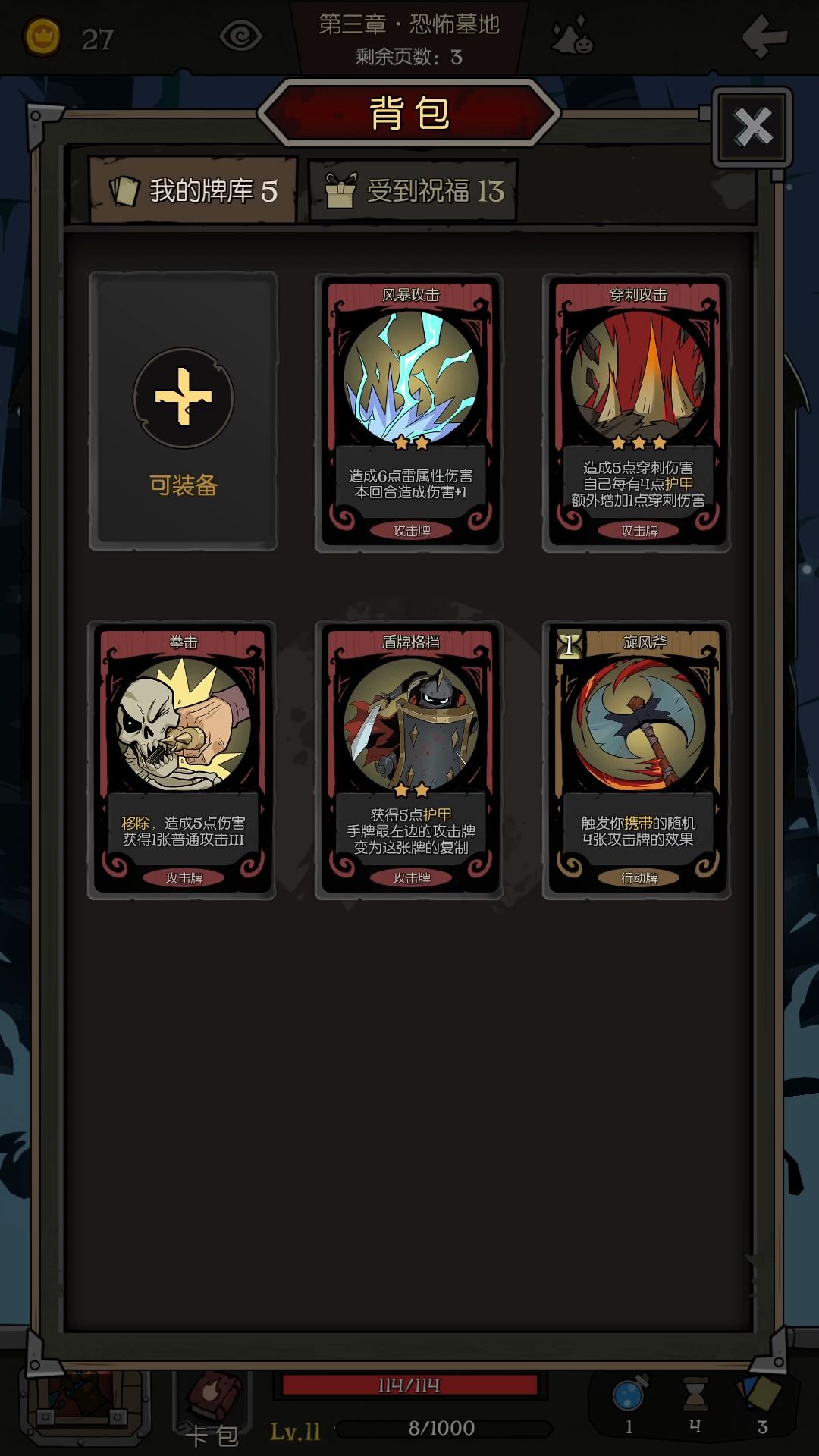Image resolution: width=819 pixels, height=1456 pixels.
Task: Select the 拳击 attack card
Action: (x=182, y=760)
